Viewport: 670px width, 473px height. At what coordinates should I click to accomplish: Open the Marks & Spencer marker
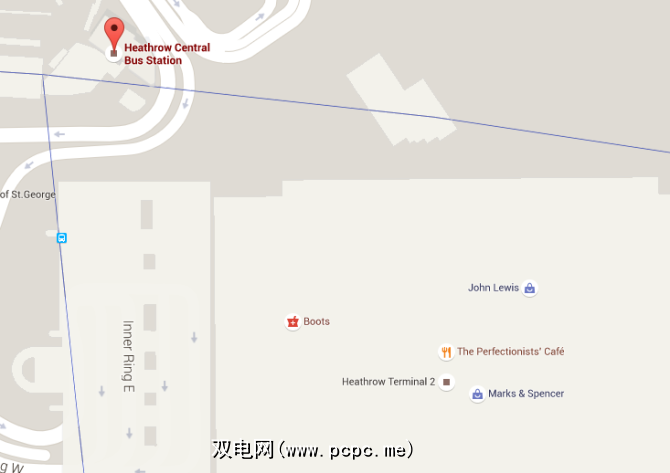[478, 394]
